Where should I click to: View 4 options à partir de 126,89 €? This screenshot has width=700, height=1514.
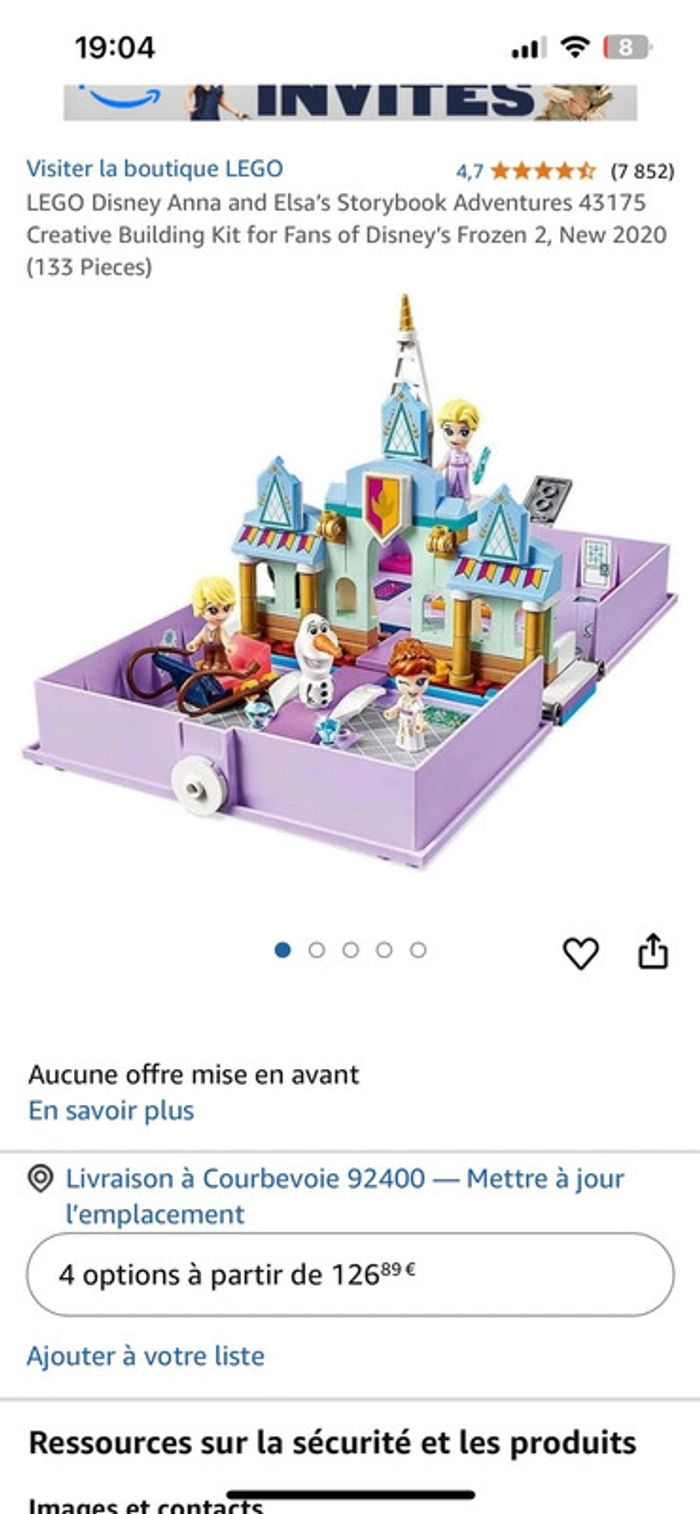click(x=350, y=1274)
